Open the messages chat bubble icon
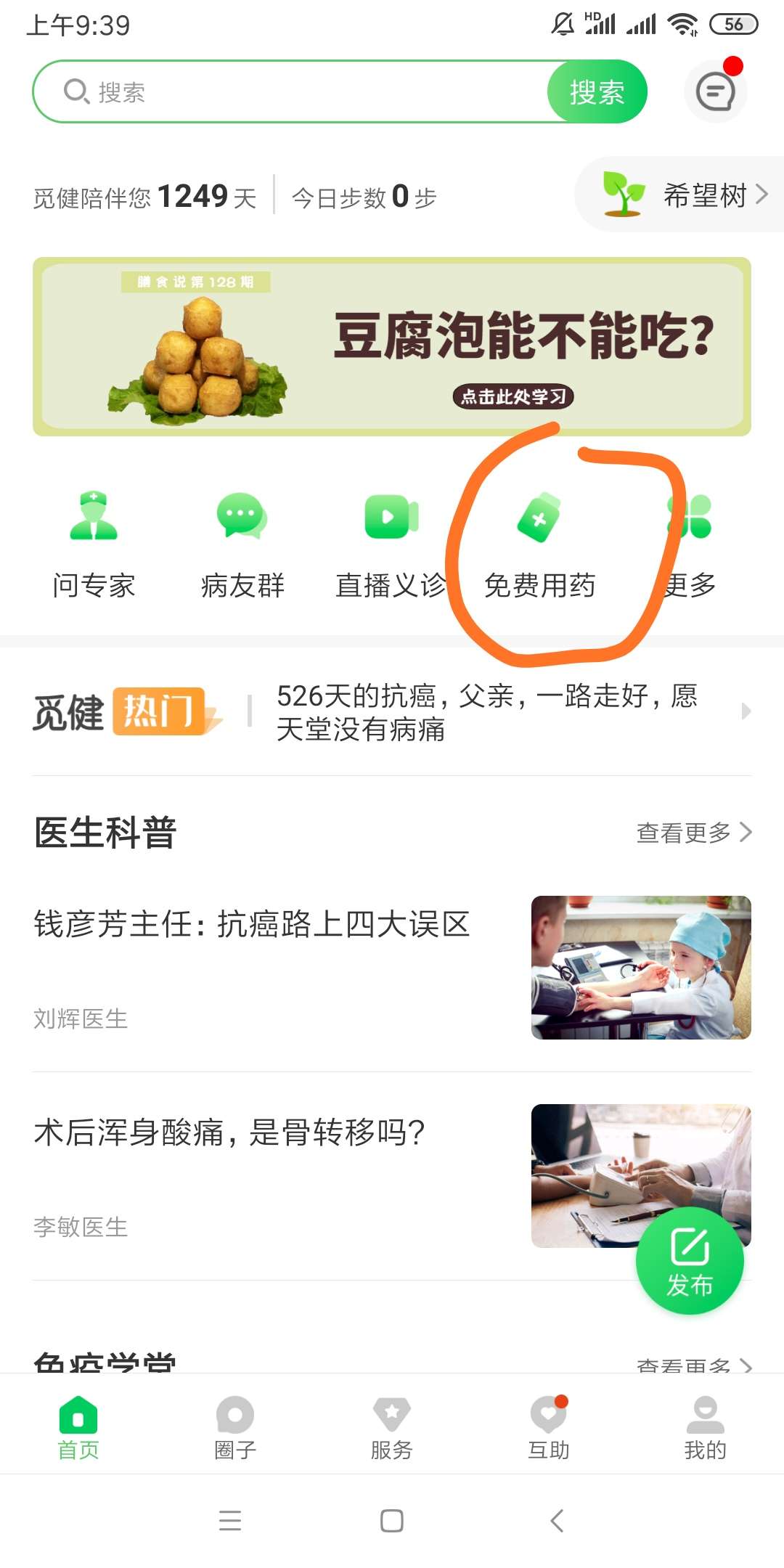784x1568 pixels. (x=715, y=91)
